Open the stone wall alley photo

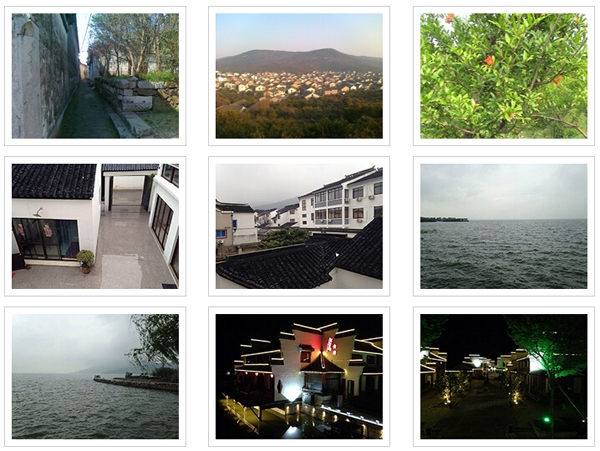95,76
